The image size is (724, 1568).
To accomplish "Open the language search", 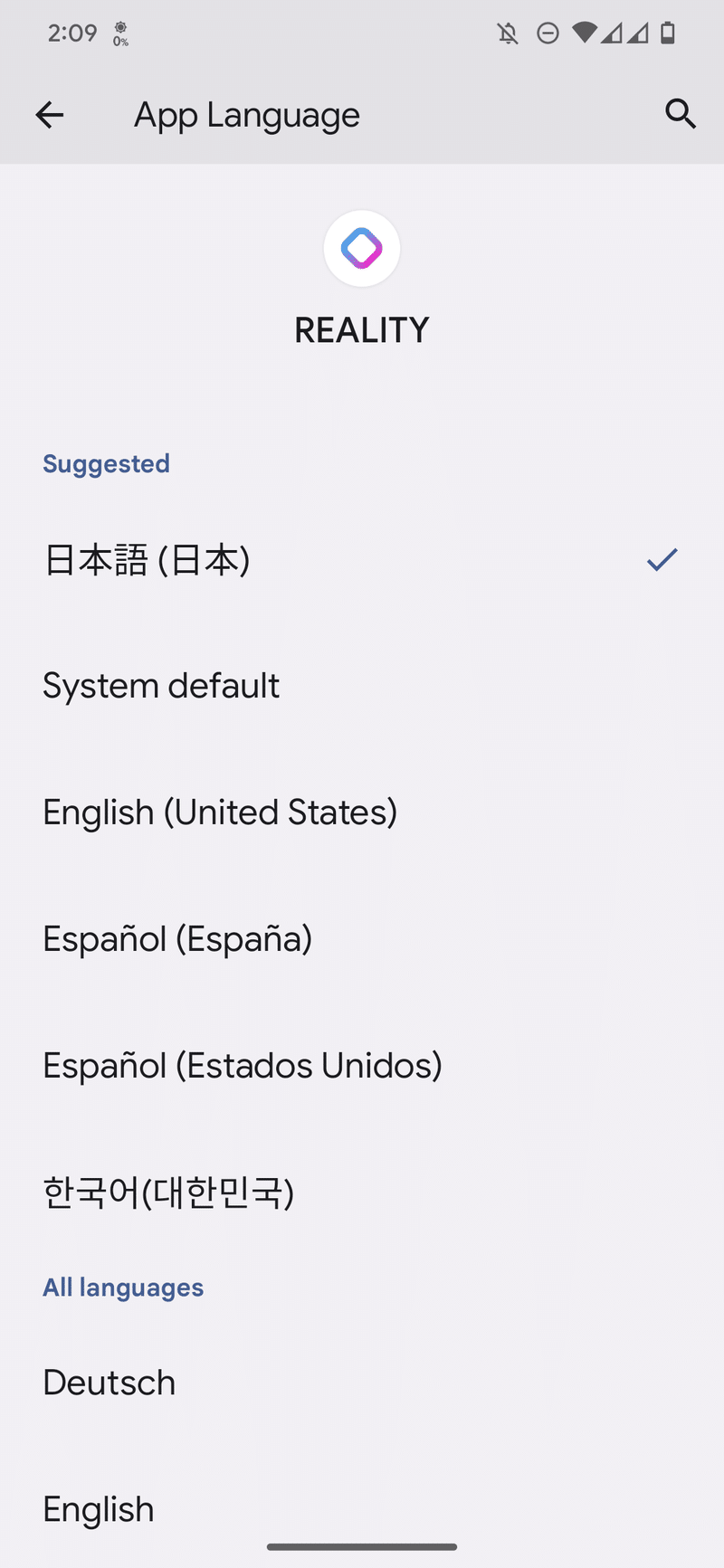I will (681, 114).
